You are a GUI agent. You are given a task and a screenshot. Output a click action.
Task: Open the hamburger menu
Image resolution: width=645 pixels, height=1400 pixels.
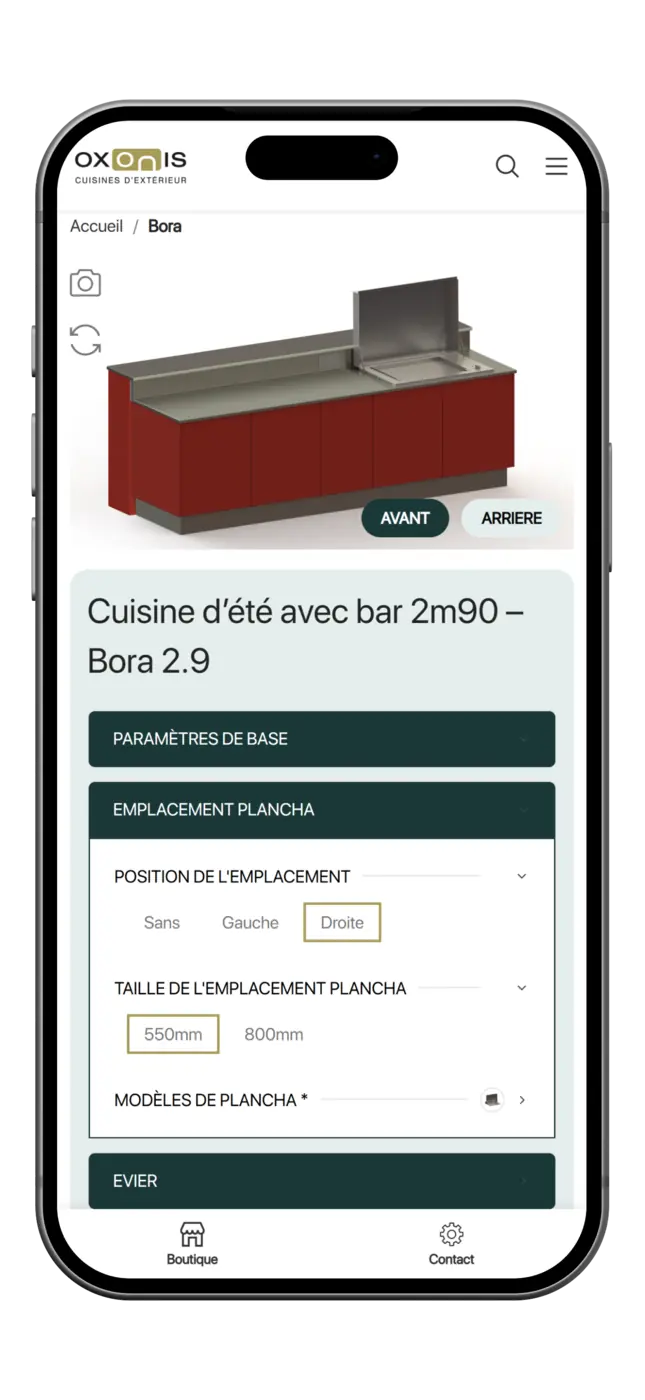point(556,167)
